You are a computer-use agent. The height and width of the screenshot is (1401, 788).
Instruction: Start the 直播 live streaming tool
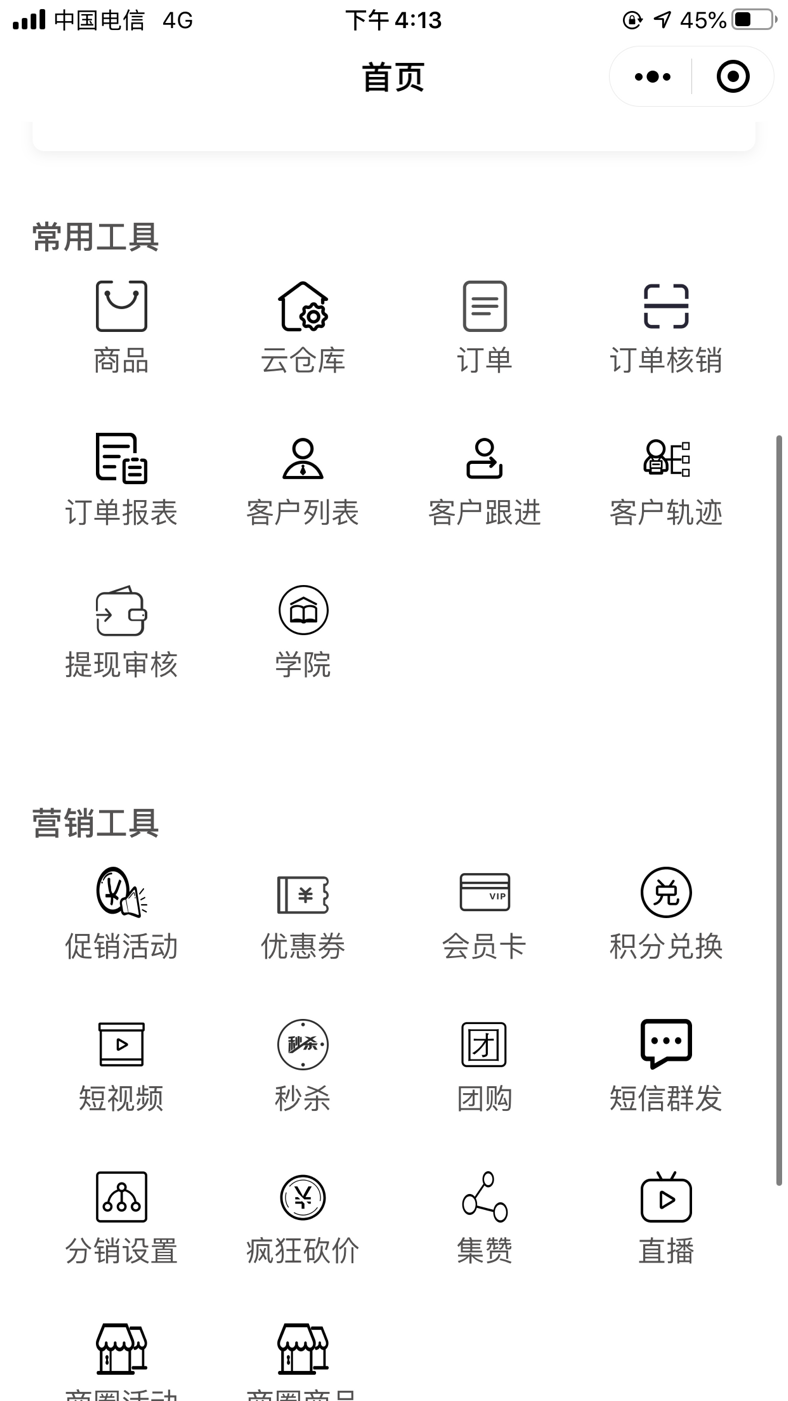tap(666, 1218)
